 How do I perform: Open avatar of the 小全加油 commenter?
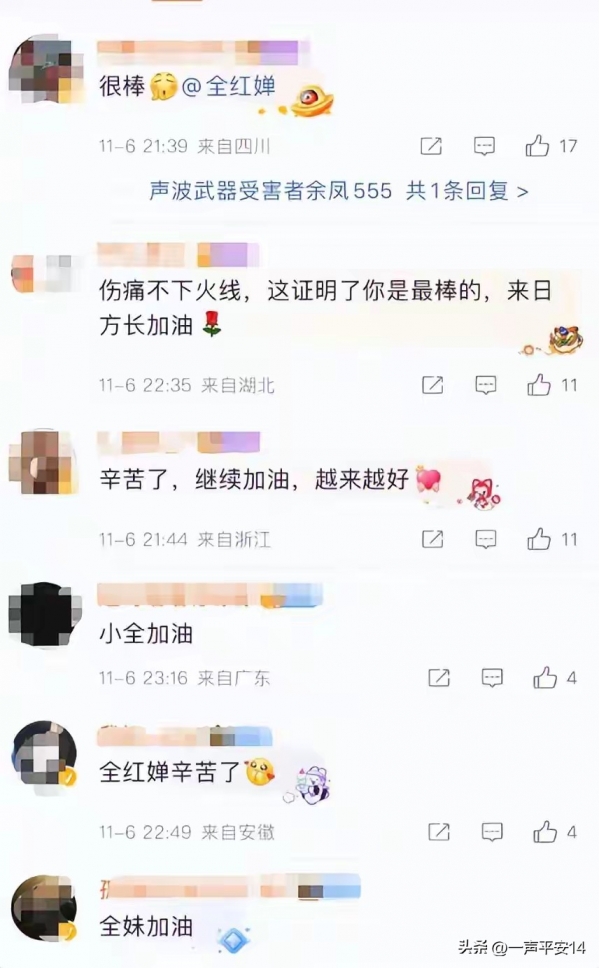coord(42,614)
